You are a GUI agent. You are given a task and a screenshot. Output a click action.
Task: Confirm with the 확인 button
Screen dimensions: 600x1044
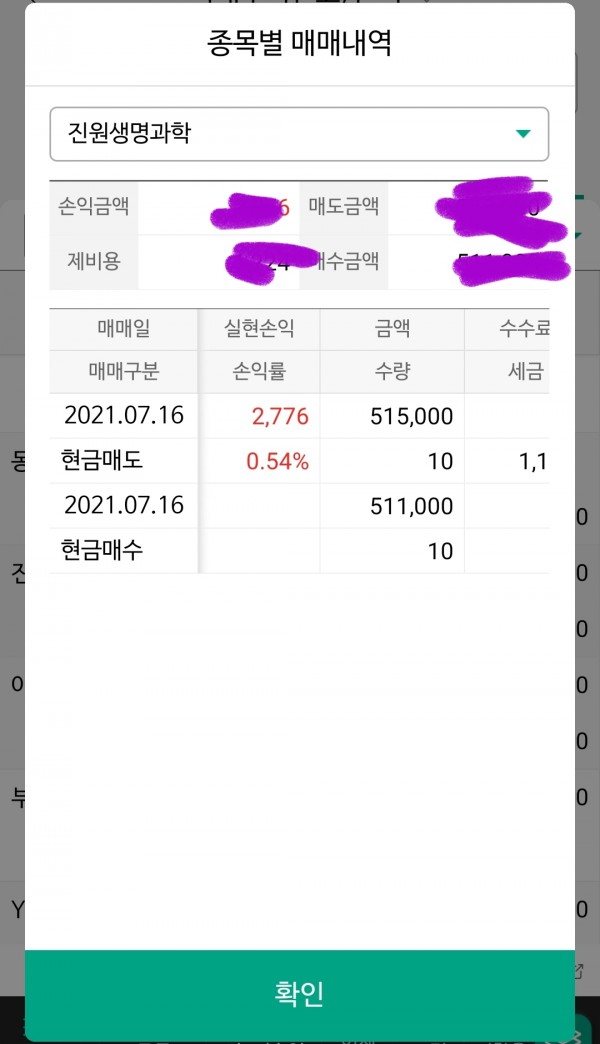point(299,994)
